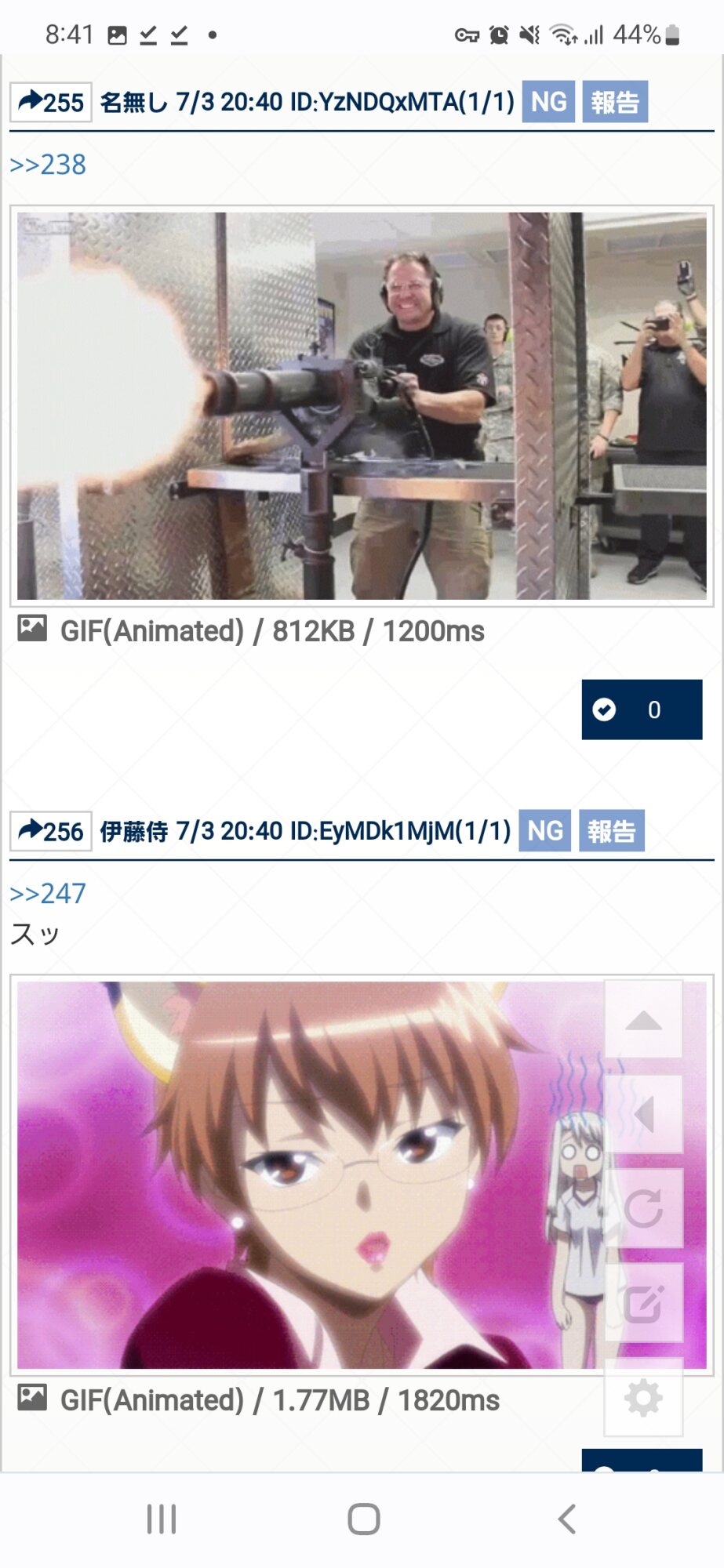Image resolution: width=724 pixels, height=1568 pixels.
Task: Go to the home screen
Action: [363, 1519]
